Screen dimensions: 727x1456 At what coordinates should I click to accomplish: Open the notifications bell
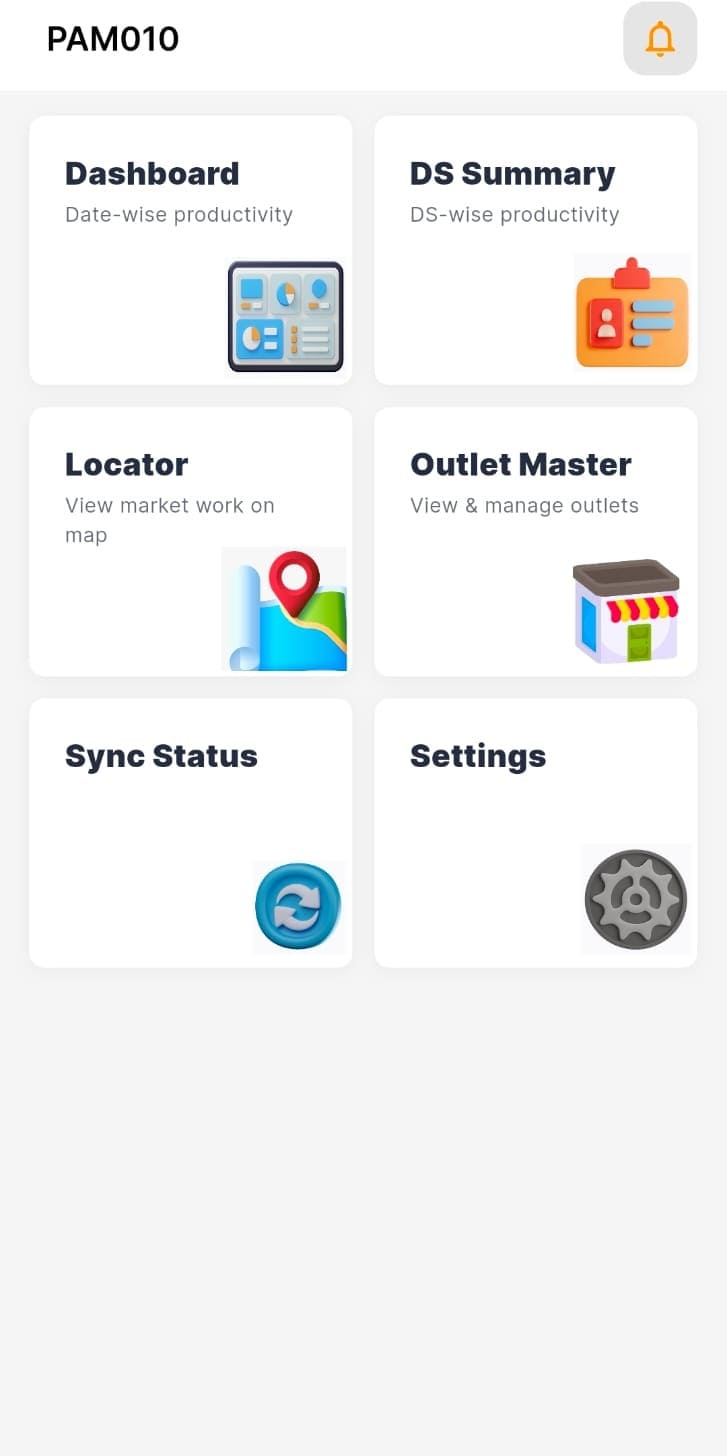(660, 39)
